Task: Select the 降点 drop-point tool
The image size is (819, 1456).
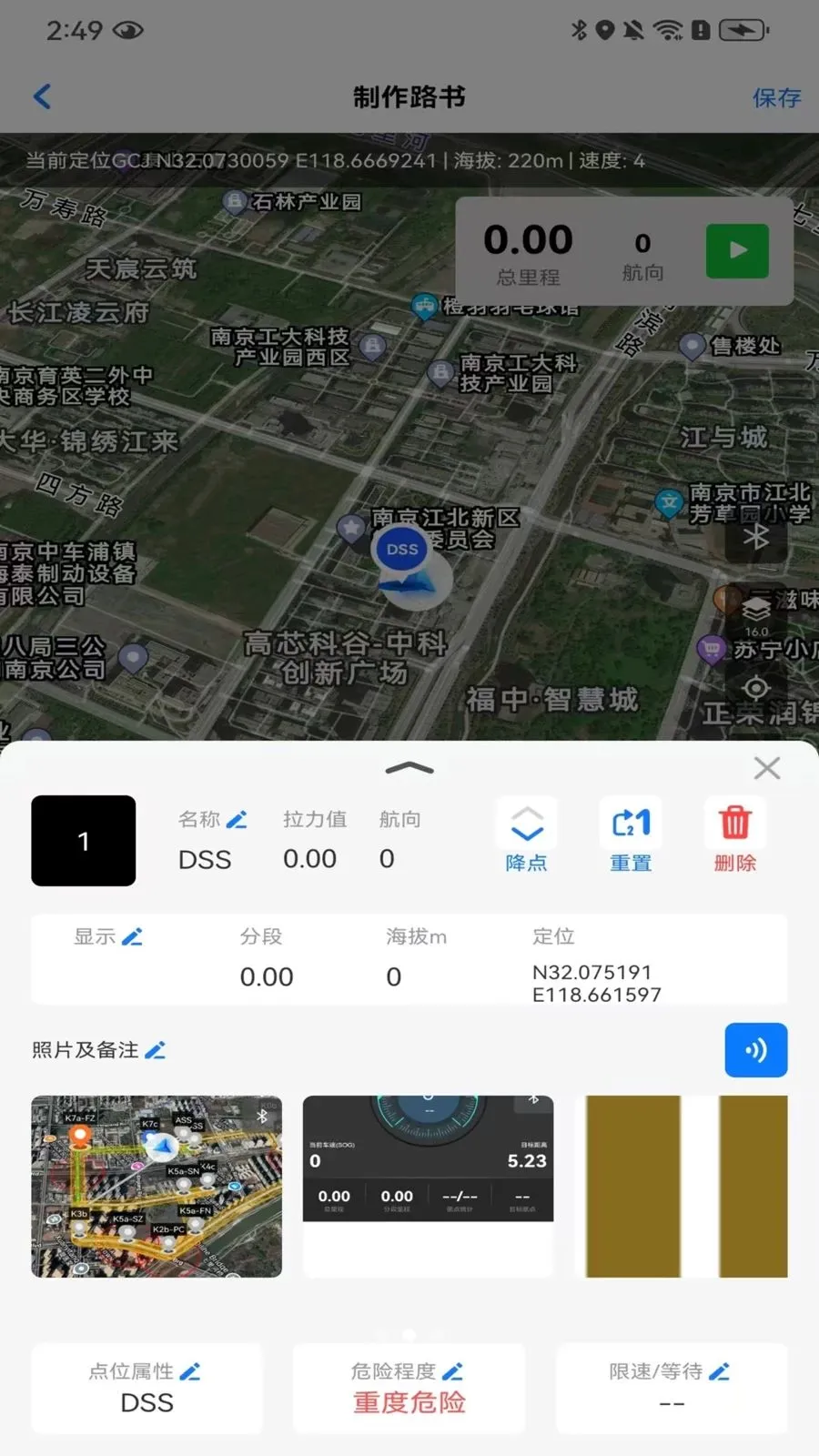Action: 526,834
